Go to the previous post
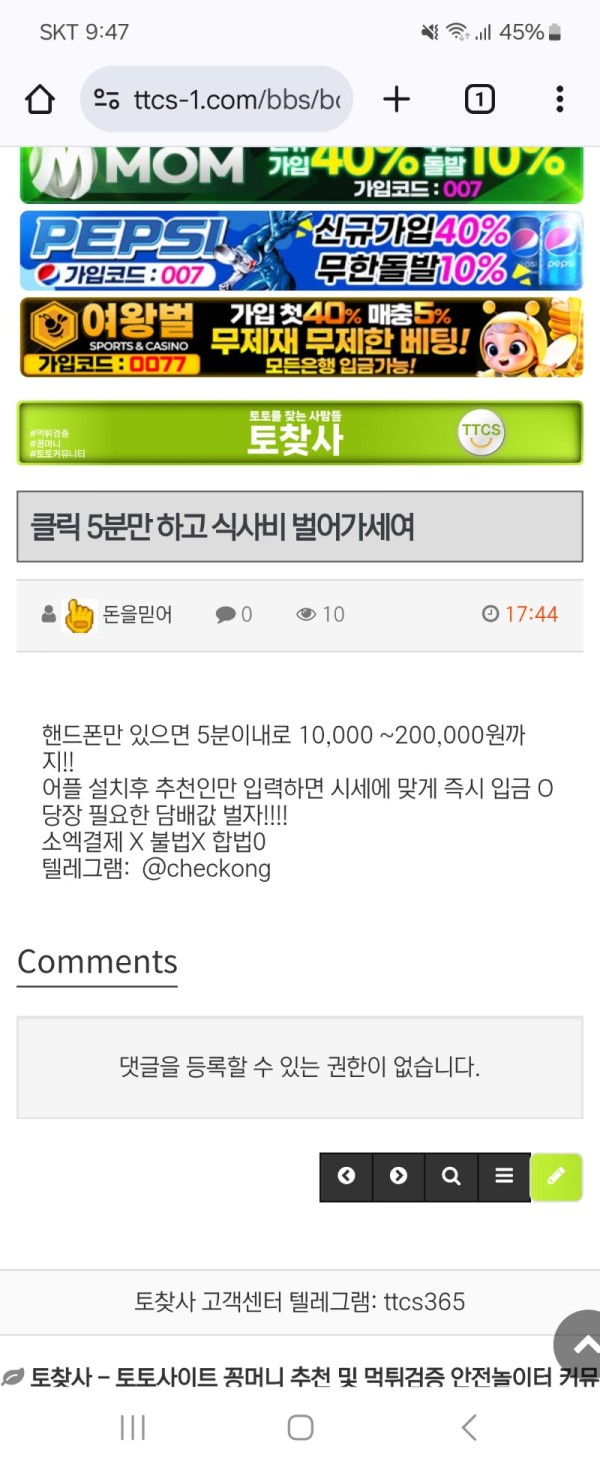Image resolution: width=600 pixels, height=1467 pixels. (346, 1177)
